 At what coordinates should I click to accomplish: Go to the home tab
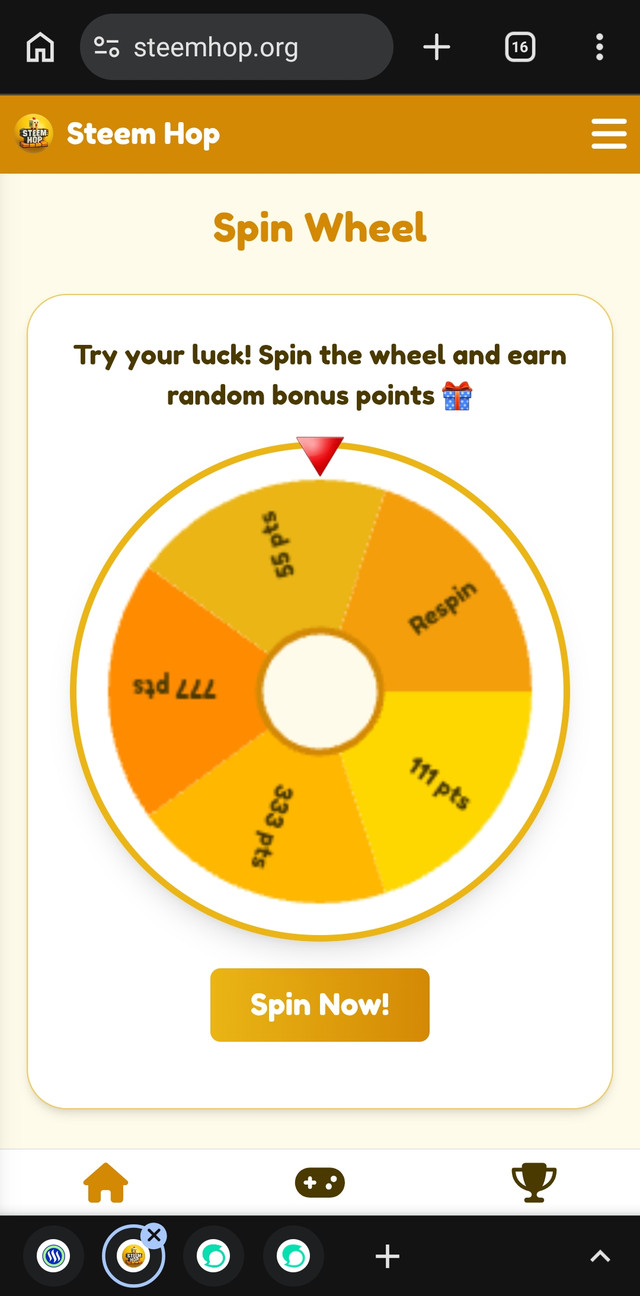click(106, 1183)
